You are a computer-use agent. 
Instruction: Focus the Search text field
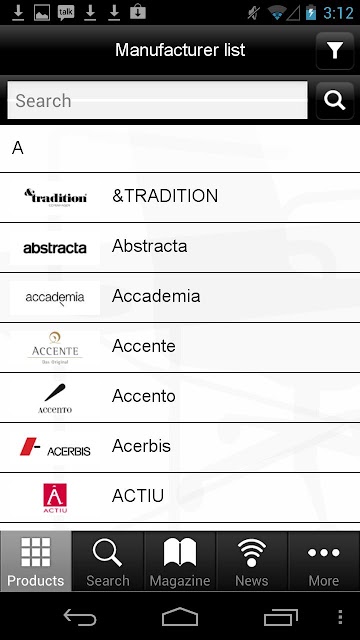point(157,100)
